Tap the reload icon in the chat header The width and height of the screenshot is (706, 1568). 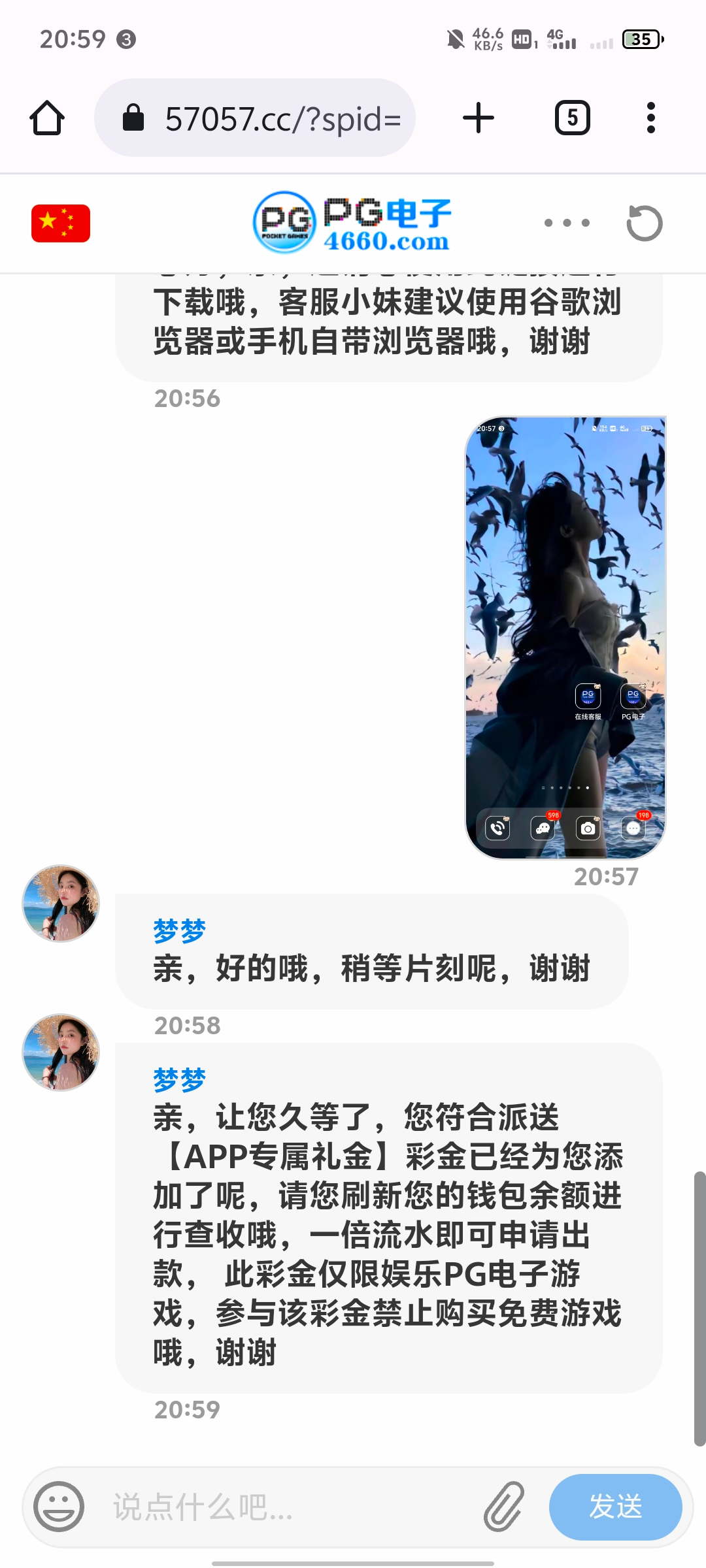tap(644, 223)
